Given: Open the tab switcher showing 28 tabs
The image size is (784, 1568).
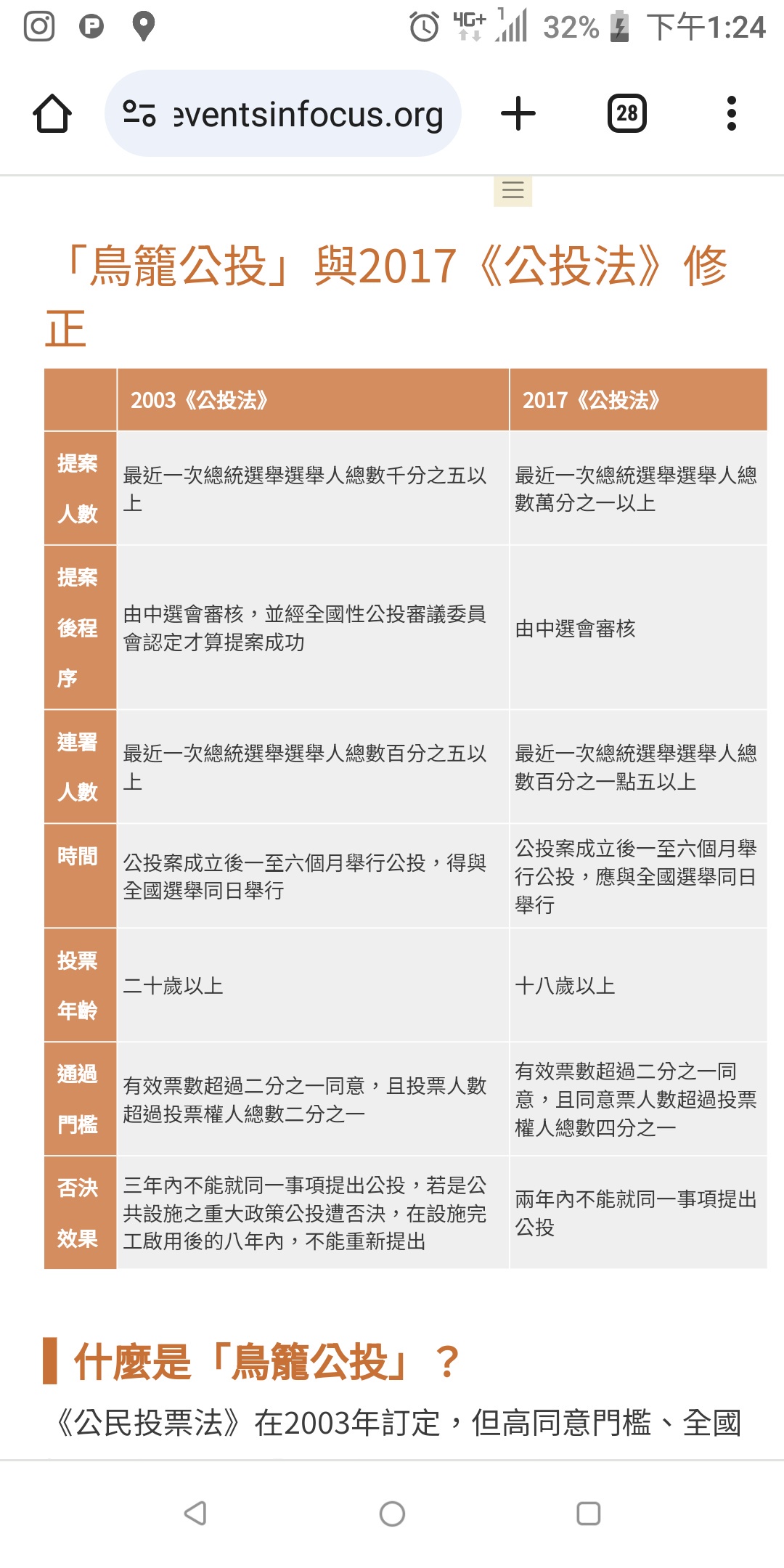Looking at the screenshot, I should [x=627, y=114].
